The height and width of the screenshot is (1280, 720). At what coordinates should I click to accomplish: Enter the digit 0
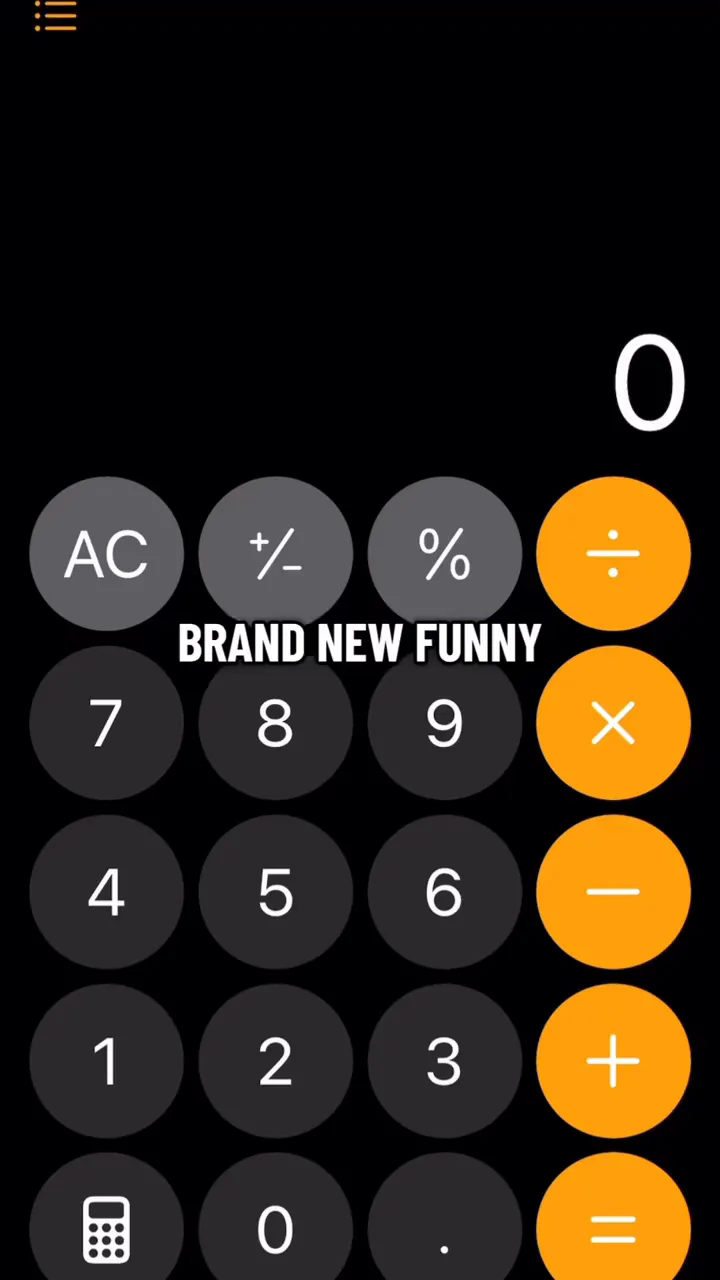pyautogui.click(x=275, y=1228)
